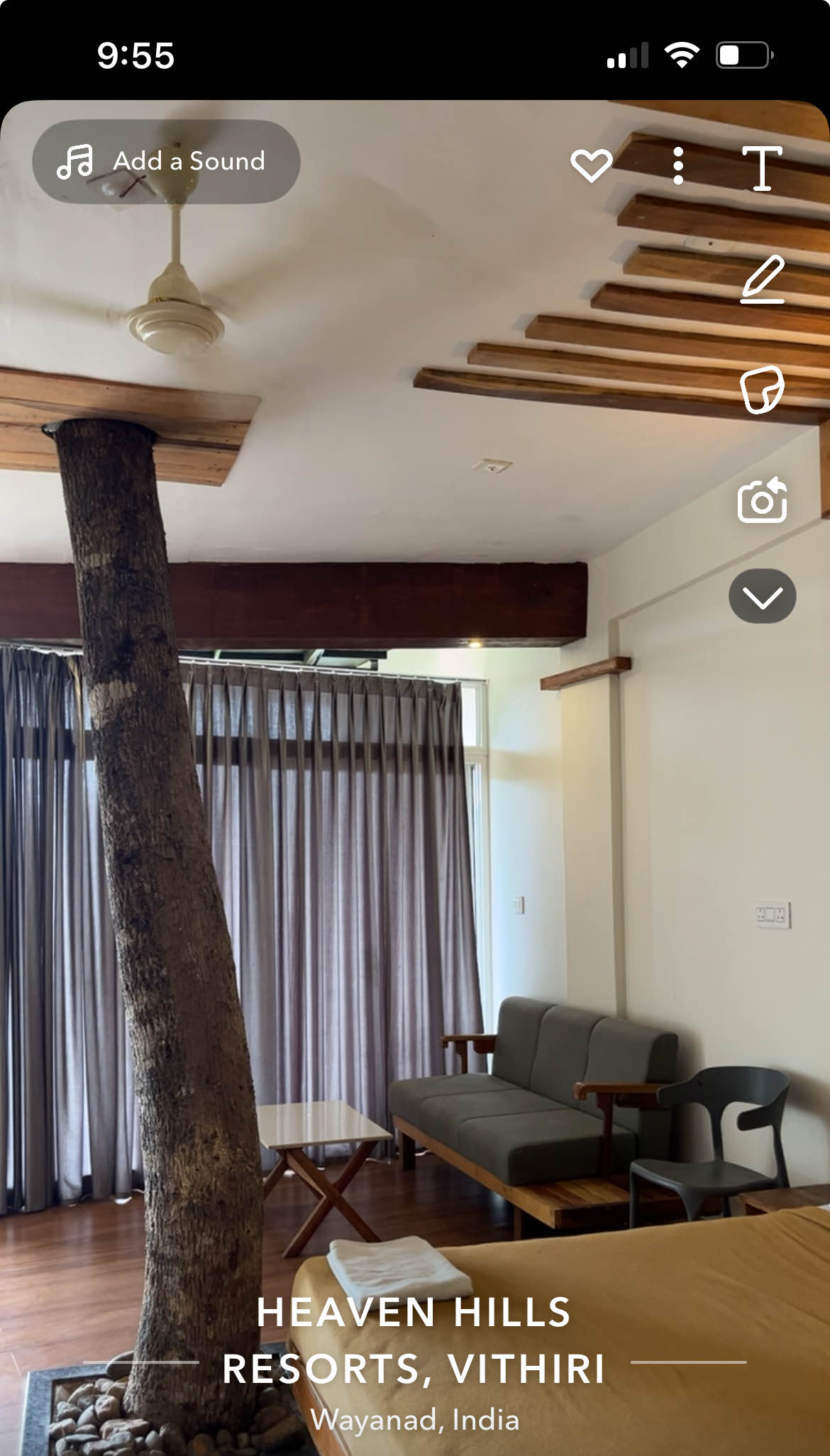Image resolution: width=830 pixels, height=1456 pixels.
Task: Tap the heart icon to favorite the snap
Action: tap(591, 166)
